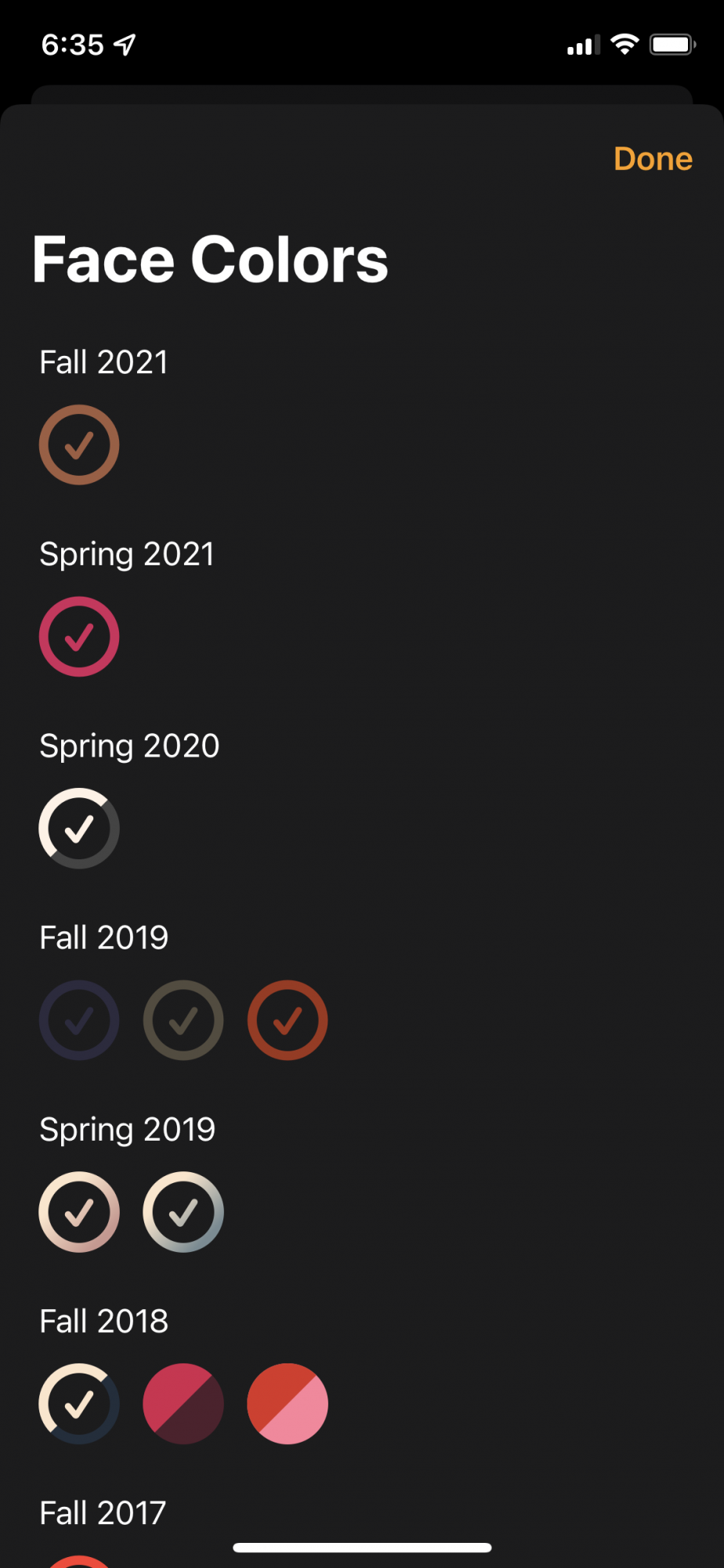Screen dimensions: 724x1568
Task: Deselect the olive gray Fall 2019 swatch
Action: [183, 1020]
